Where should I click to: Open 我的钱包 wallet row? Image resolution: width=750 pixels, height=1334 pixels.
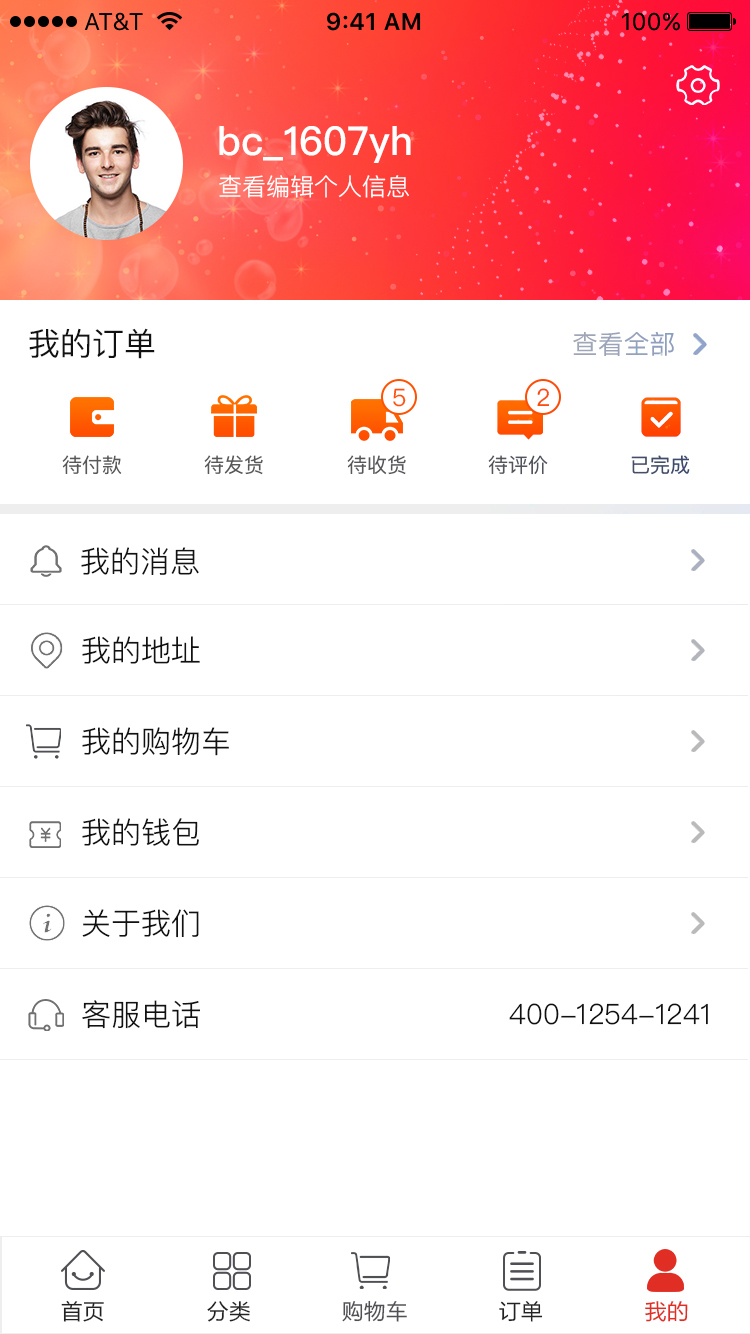point(374,833)
